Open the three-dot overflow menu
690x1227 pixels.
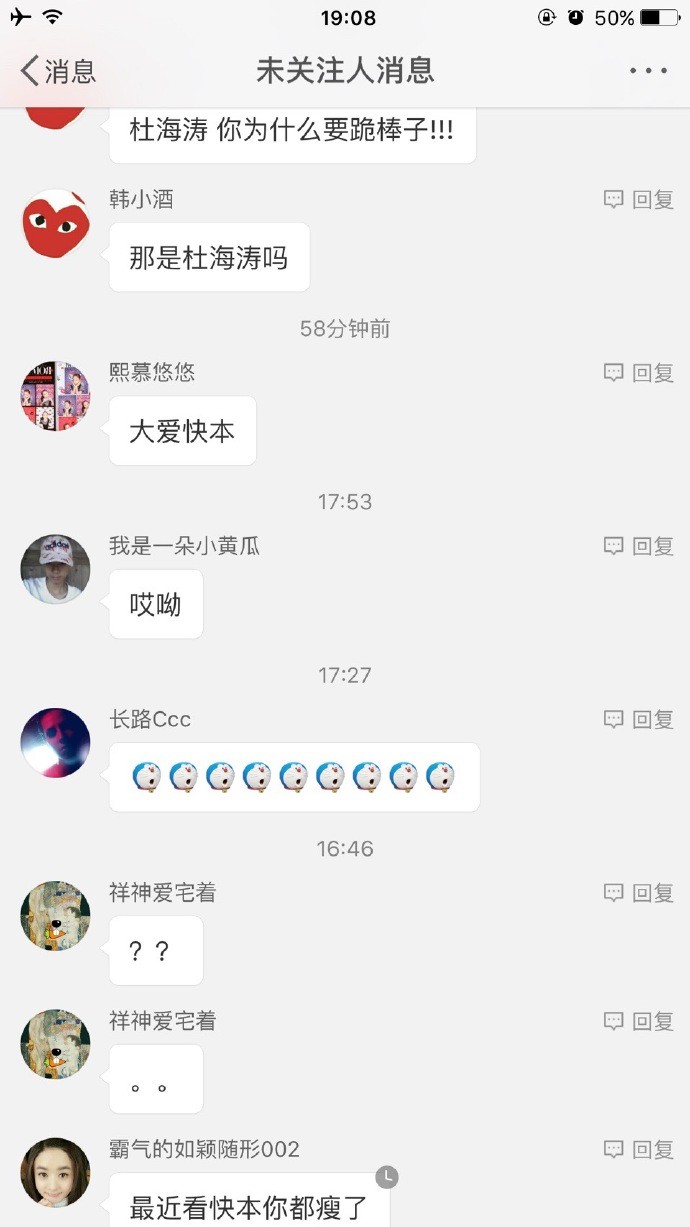pyautogui.click(x=648, y=71)
